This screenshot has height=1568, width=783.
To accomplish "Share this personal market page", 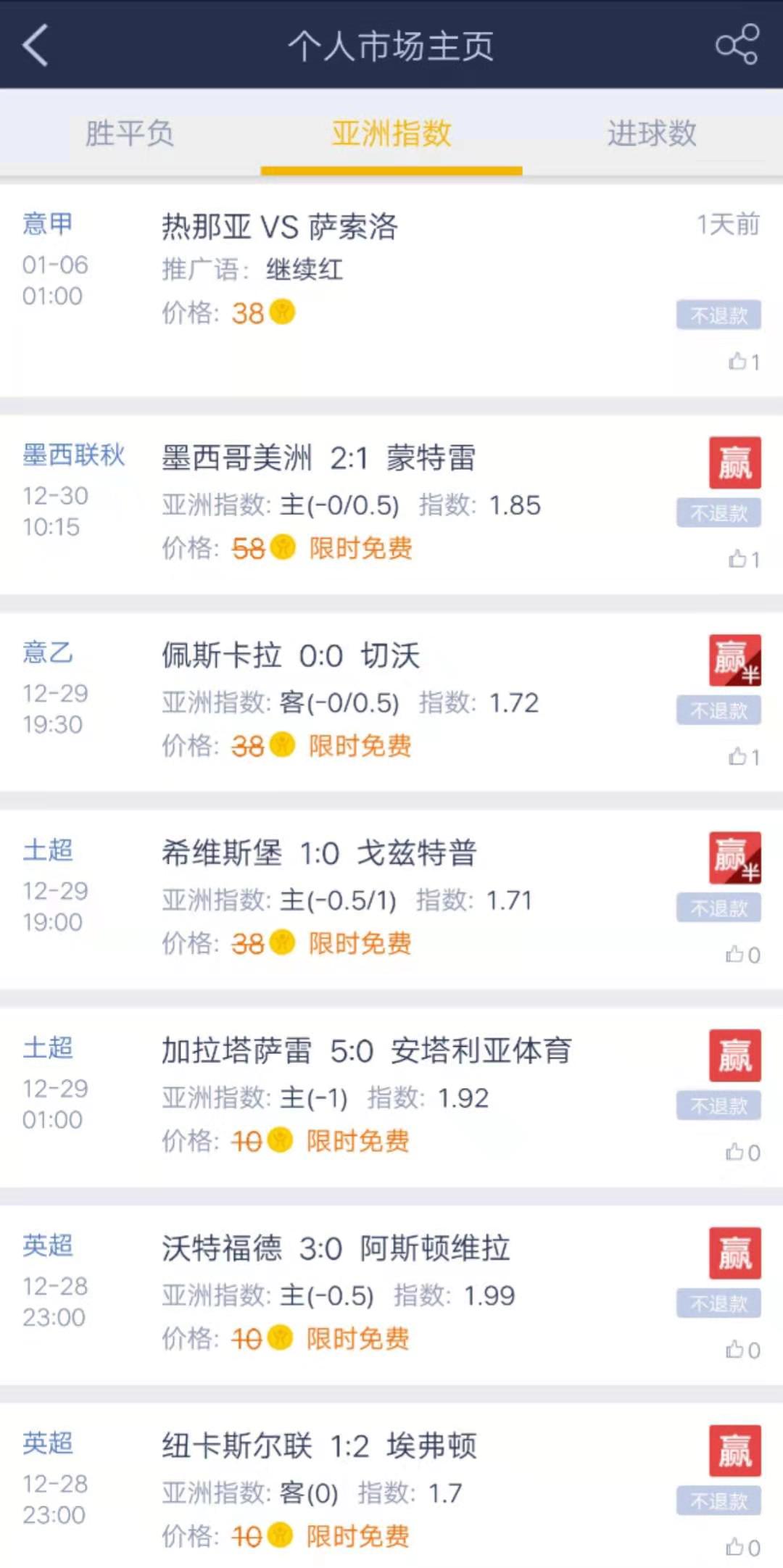I will [737, 45].
